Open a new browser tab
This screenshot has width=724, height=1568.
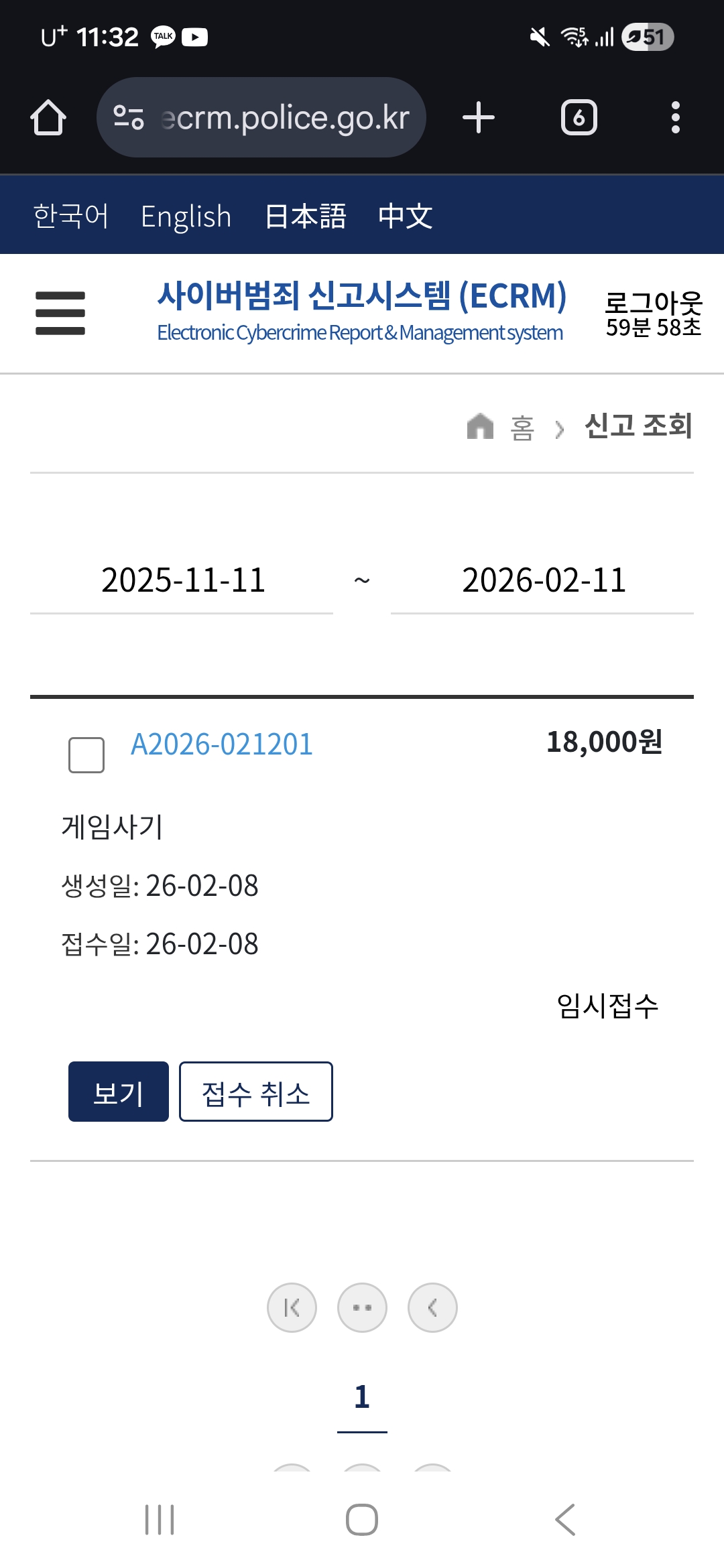pos(479,118)
